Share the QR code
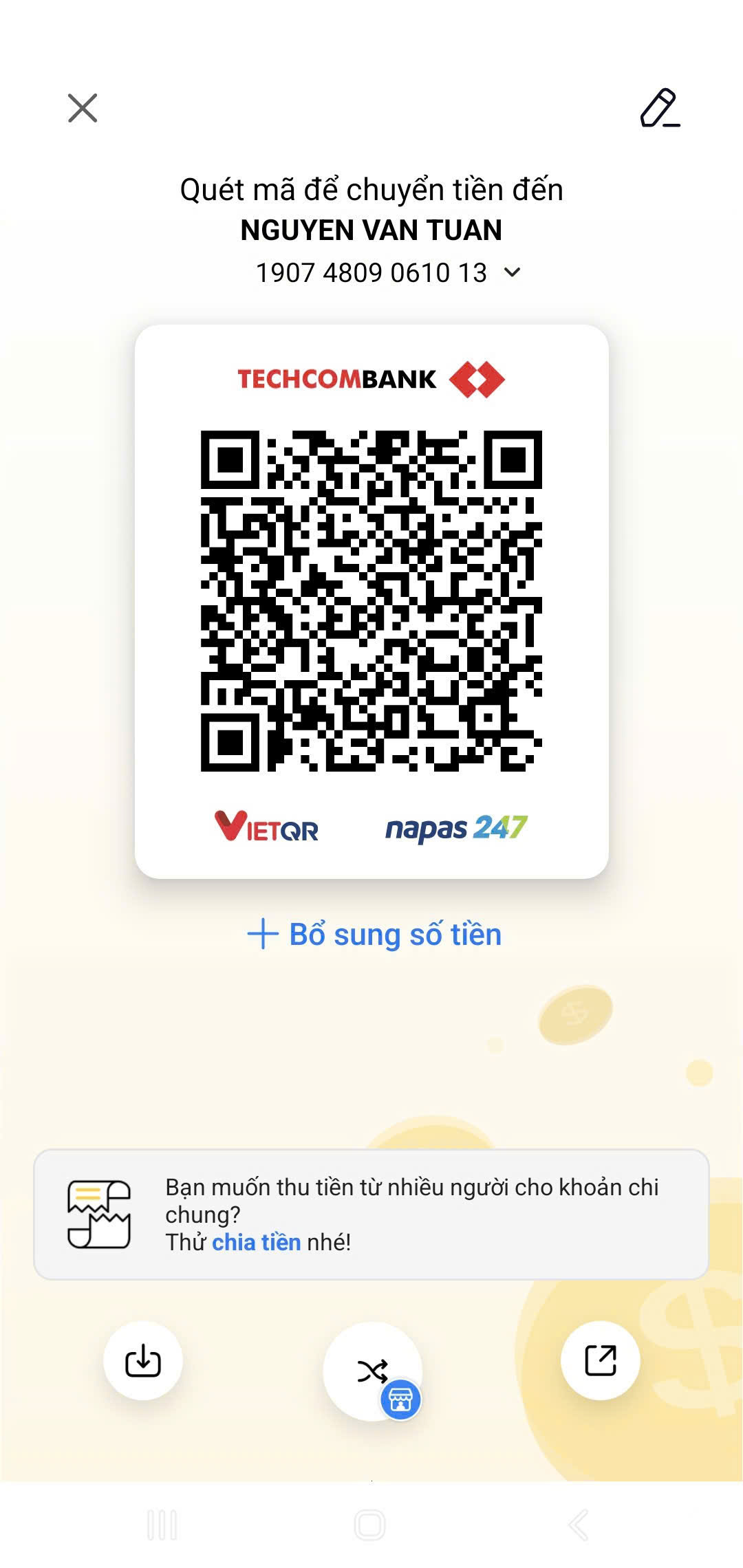This screenshot has width=743, height=1568. (x=601, y=1360)
